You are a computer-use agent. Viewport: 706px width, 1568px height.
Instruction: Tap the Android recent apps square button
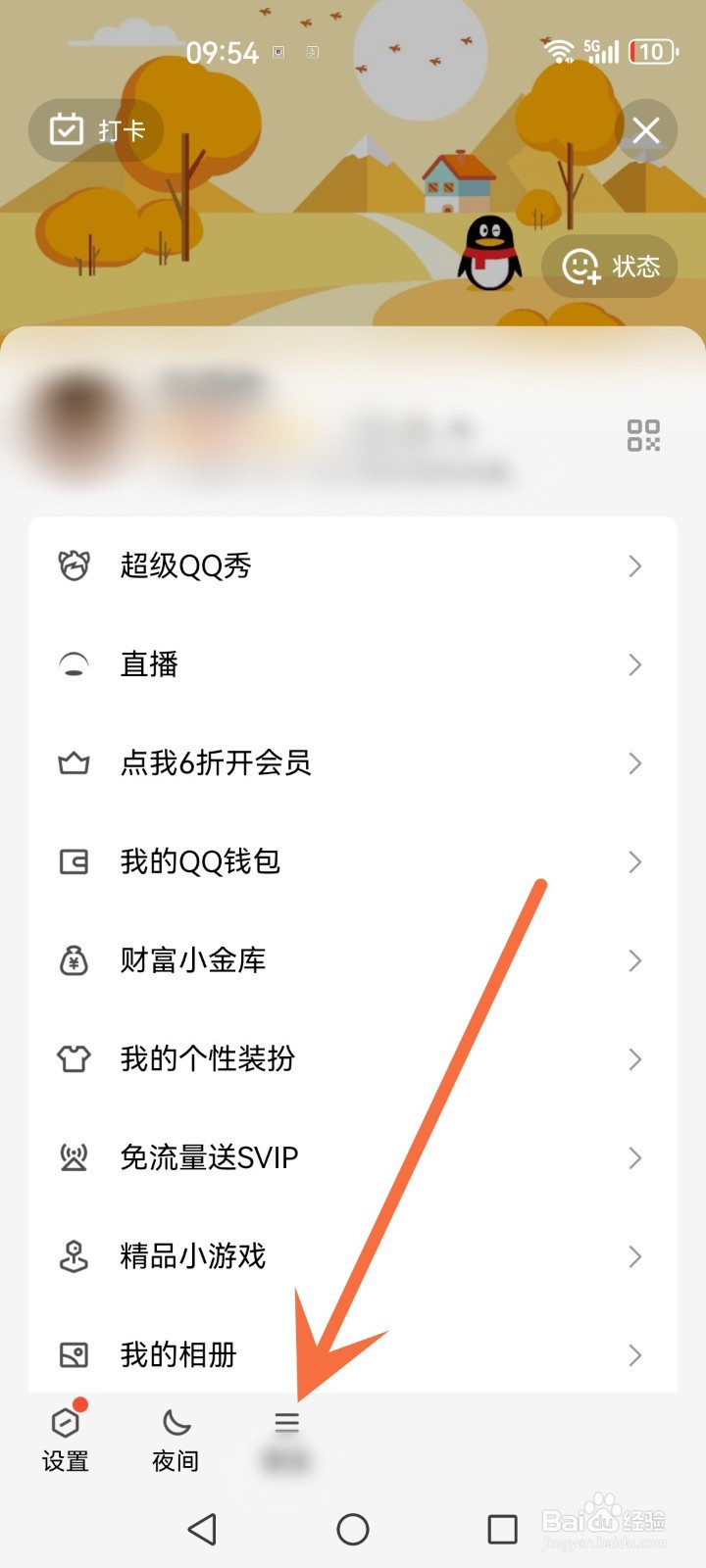point(502,1529)
